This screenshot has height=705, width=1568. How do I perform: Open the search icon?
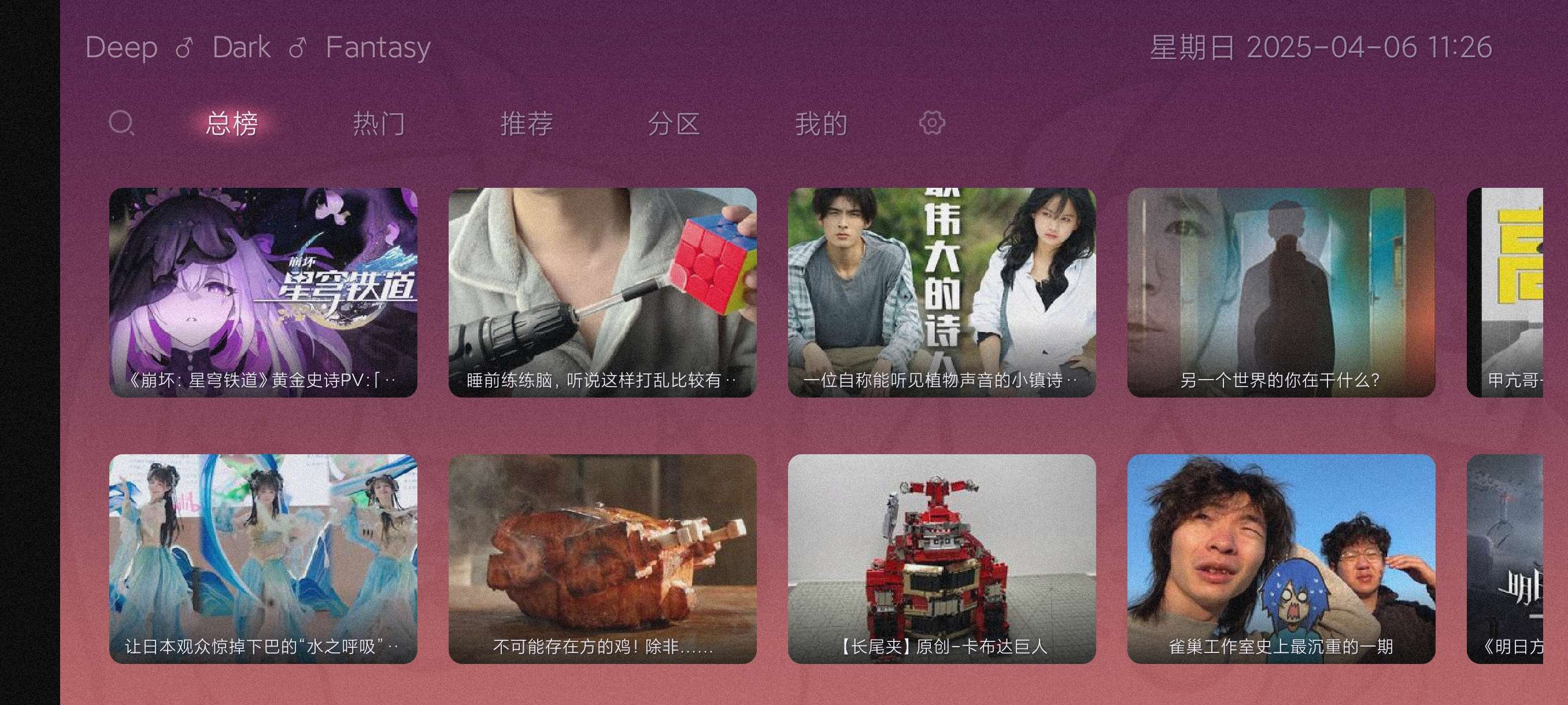[121, 124]
